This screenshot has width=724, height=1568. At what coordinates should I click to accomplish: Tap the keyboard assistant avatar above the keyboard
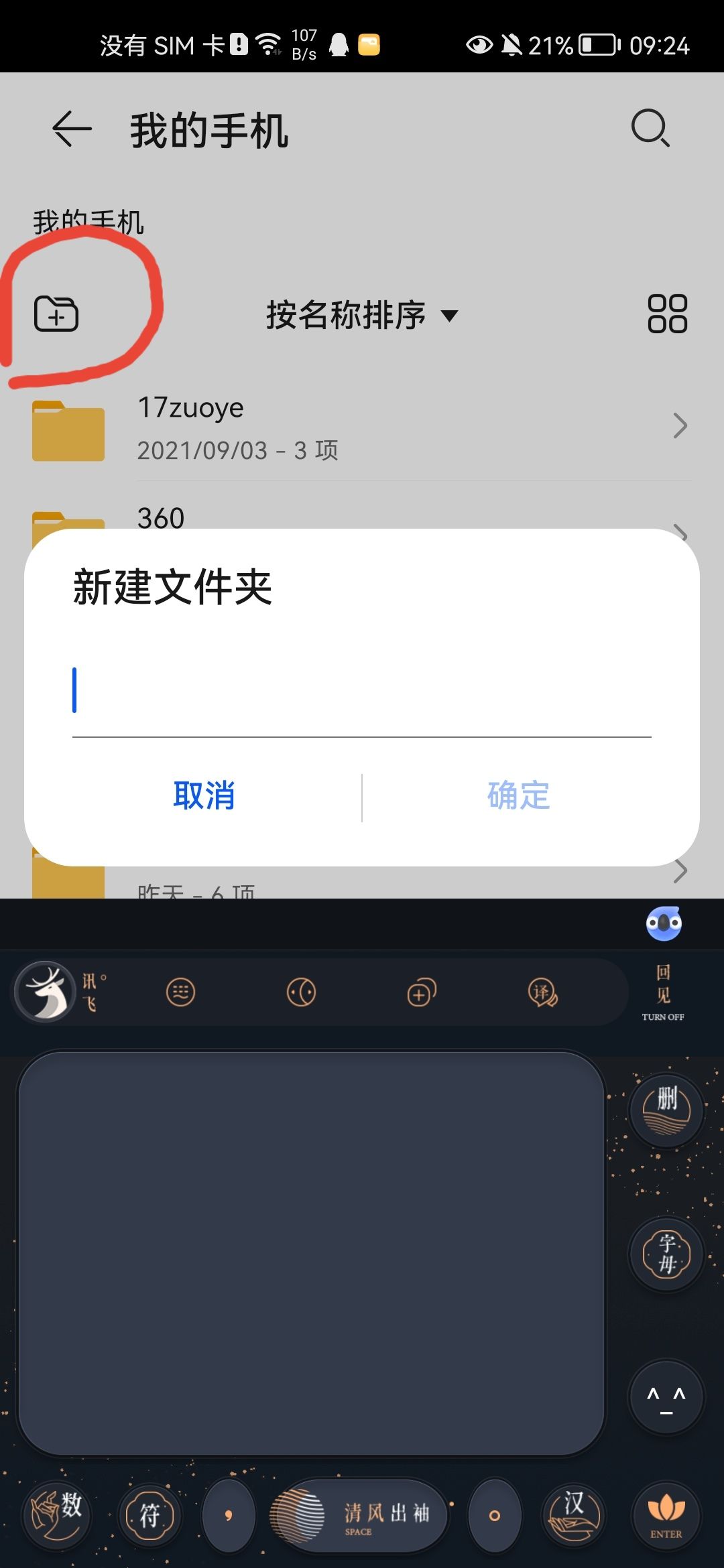(x=662, y=923)
